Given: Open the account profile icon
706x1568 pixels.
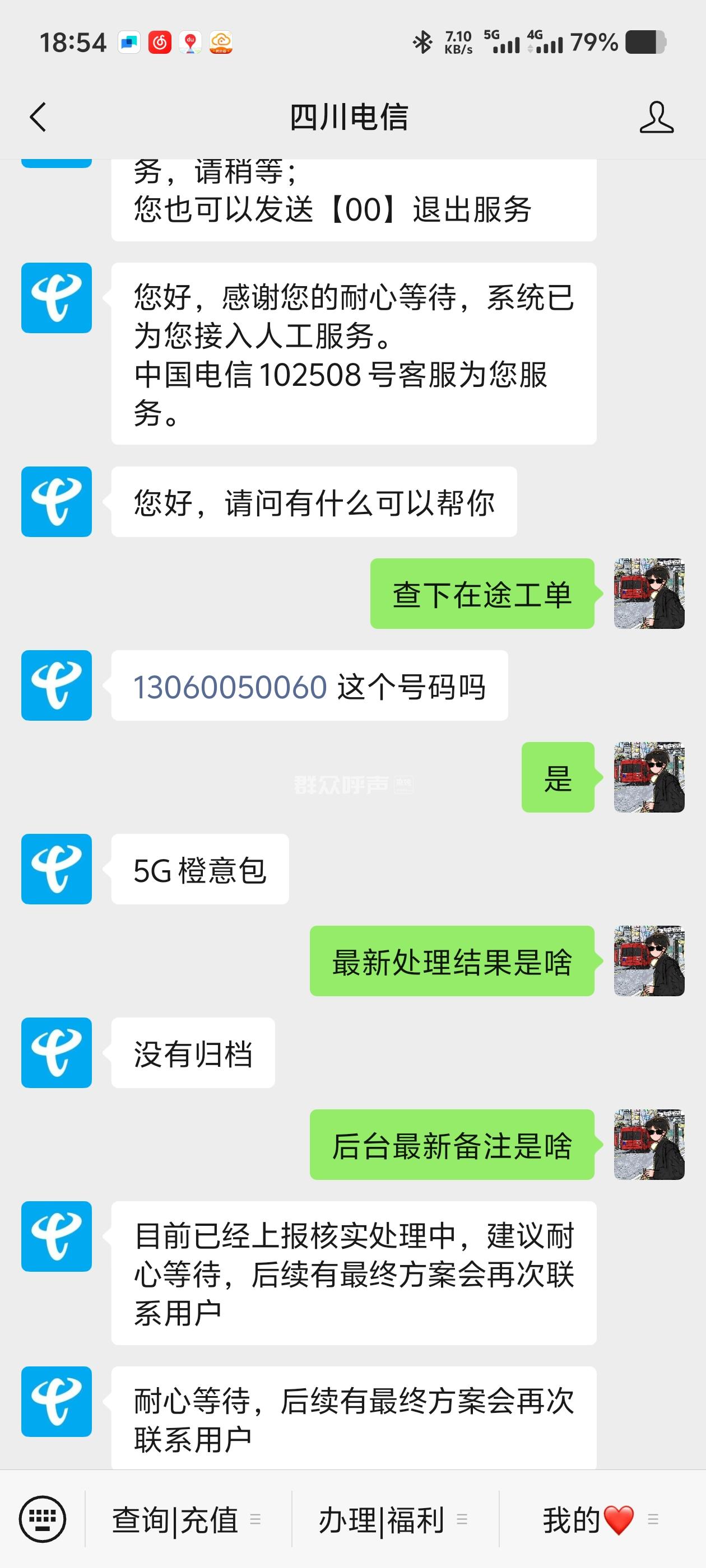Looking at the screenshot, I should tap(656, 117).
